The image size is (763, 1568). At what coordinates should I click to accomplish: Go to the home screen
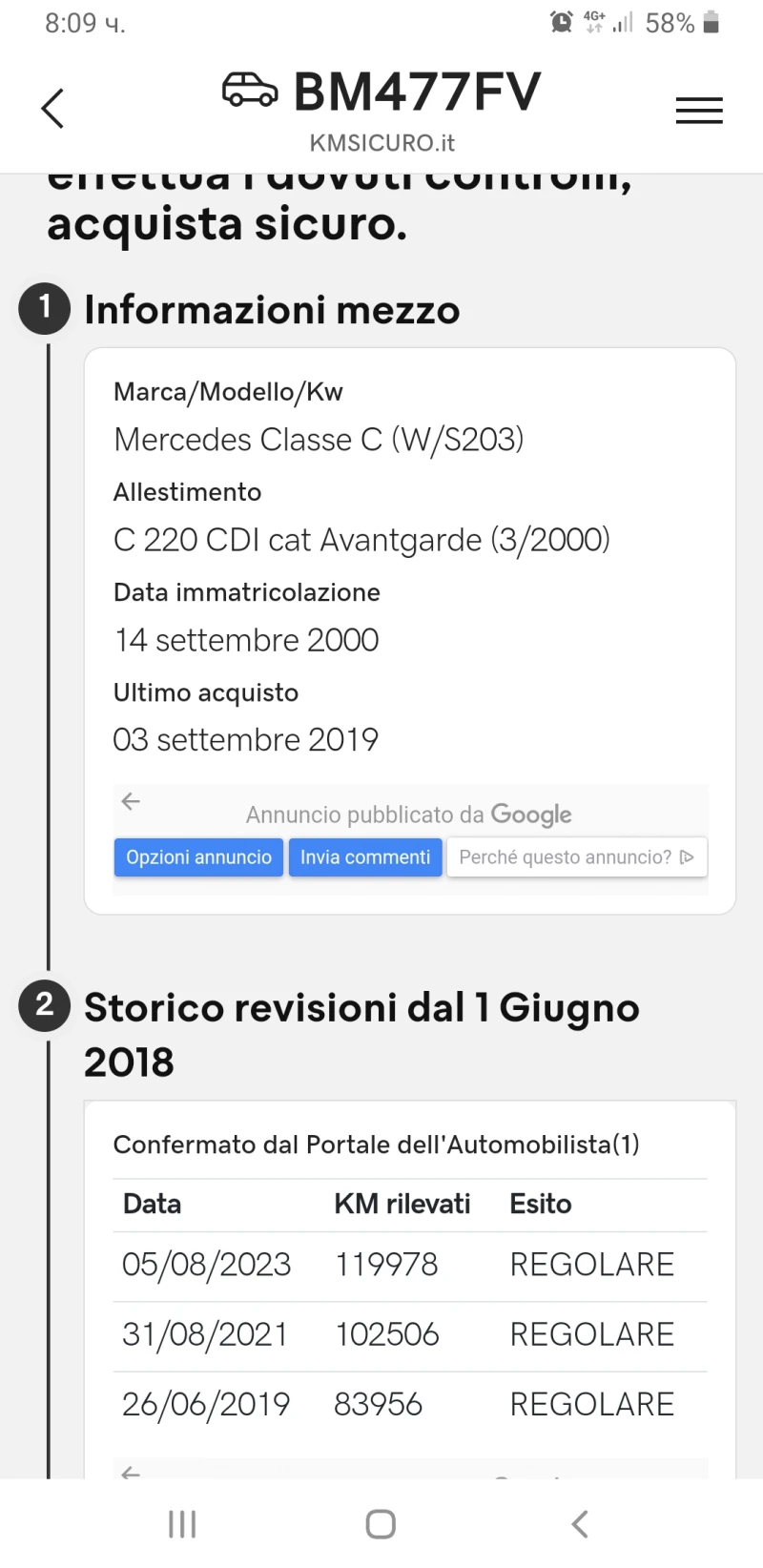pyautogui.click(x=381, y=1524)
